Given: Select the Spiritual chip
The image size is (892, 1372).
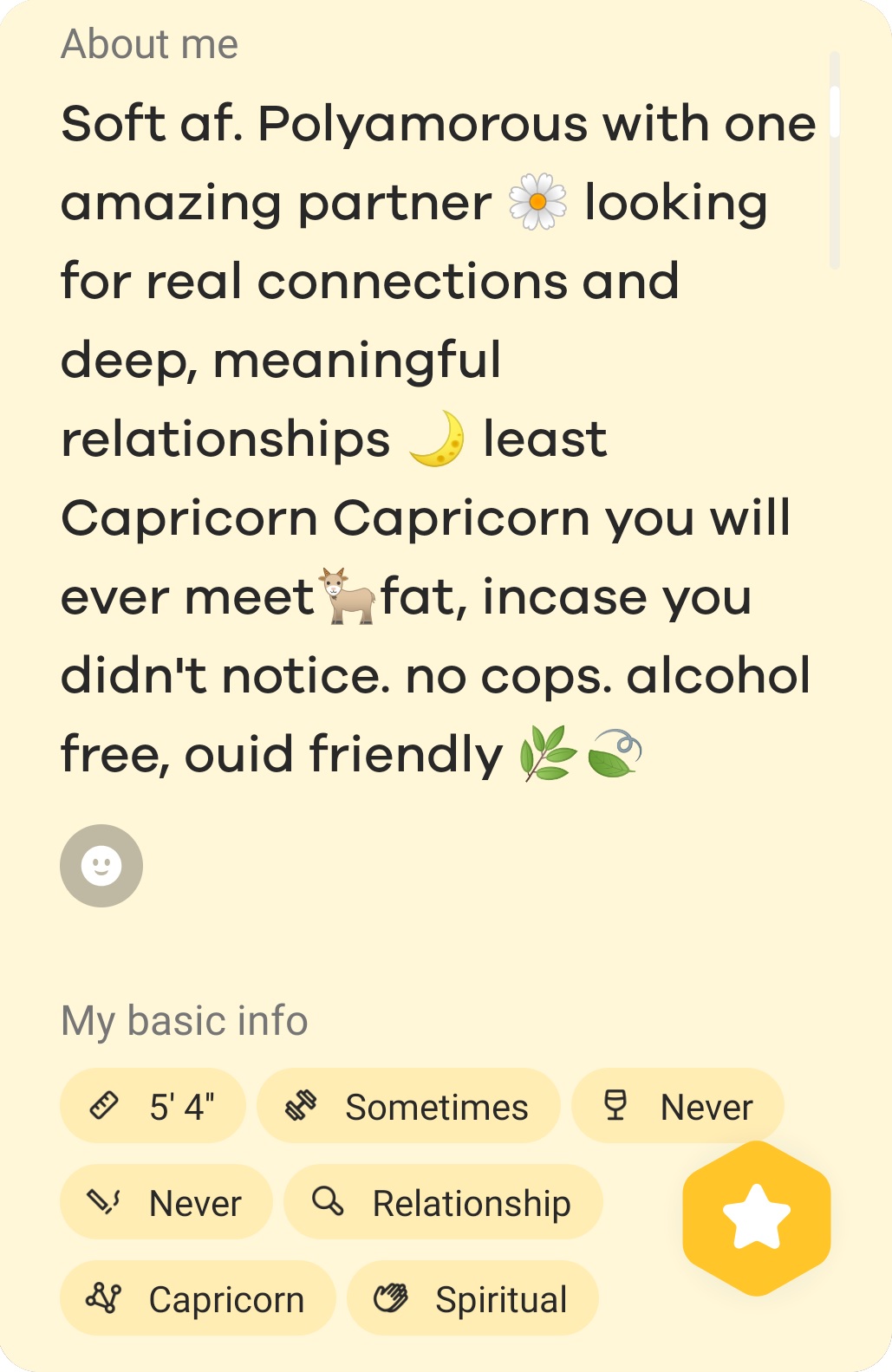Looking at the screenshot, I should click(x=472, y=1298).
